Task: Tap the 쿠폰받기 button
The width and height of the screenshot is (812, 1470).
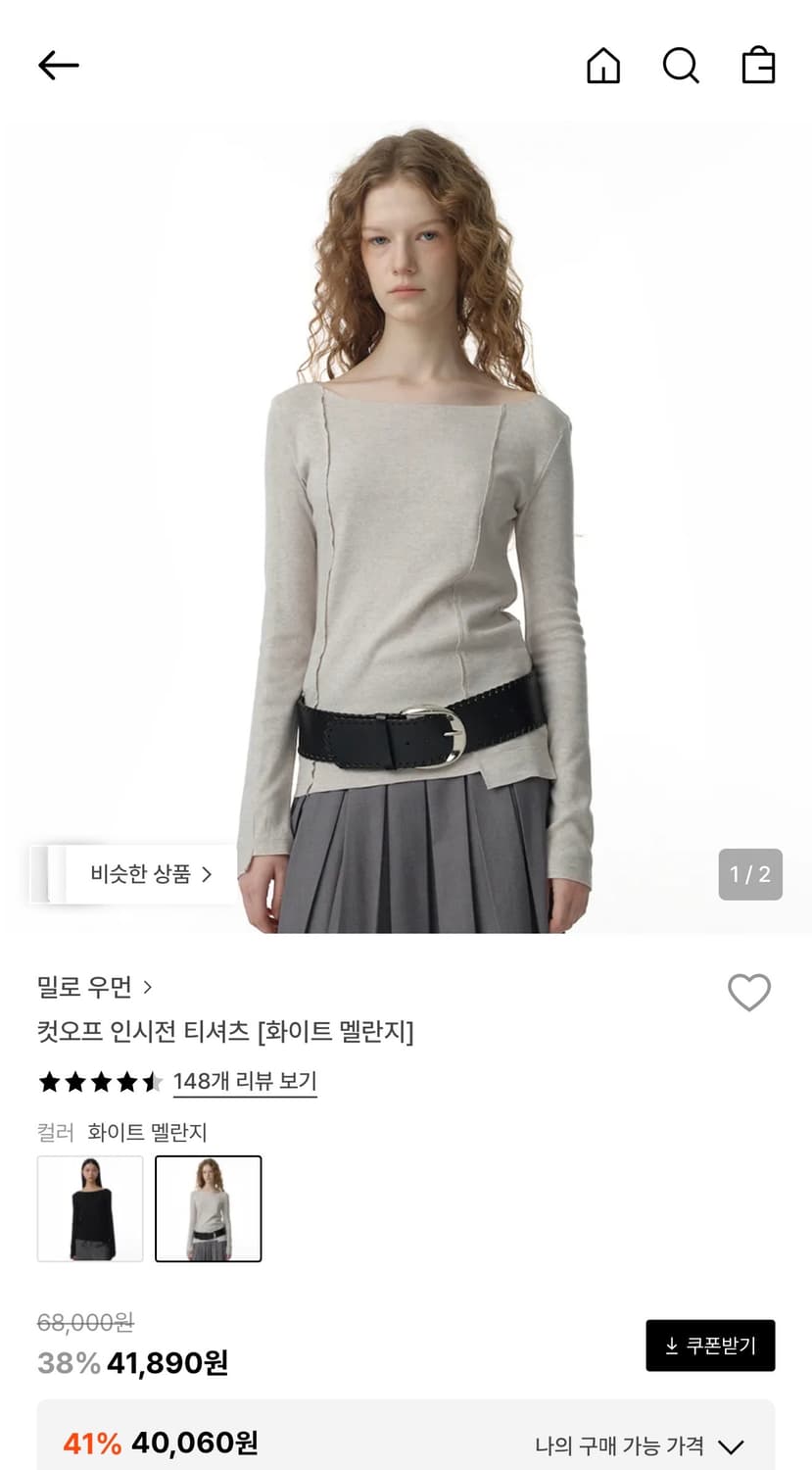Action: point(710,1345)
